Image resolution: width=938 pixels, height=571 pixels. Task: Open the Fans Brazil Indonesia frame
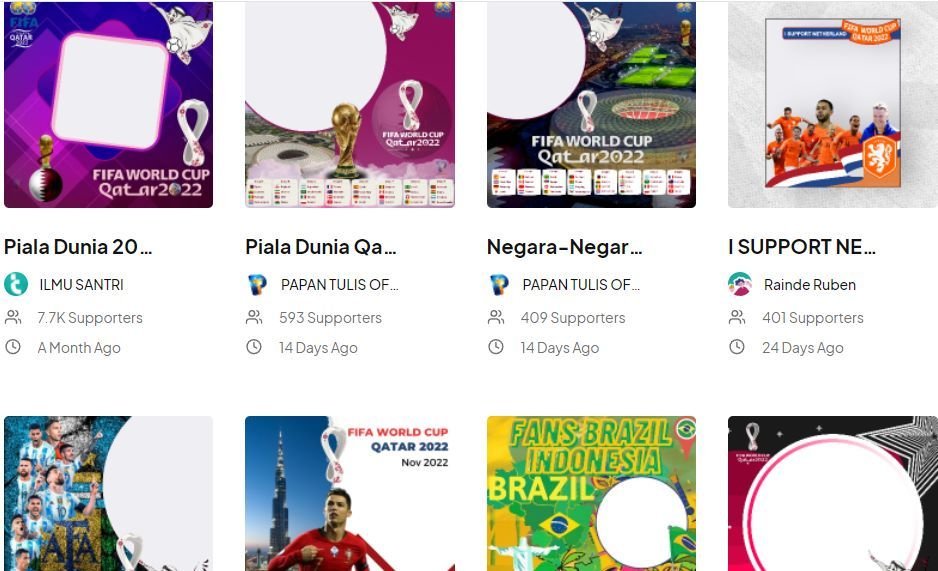[x=591, y=493]
